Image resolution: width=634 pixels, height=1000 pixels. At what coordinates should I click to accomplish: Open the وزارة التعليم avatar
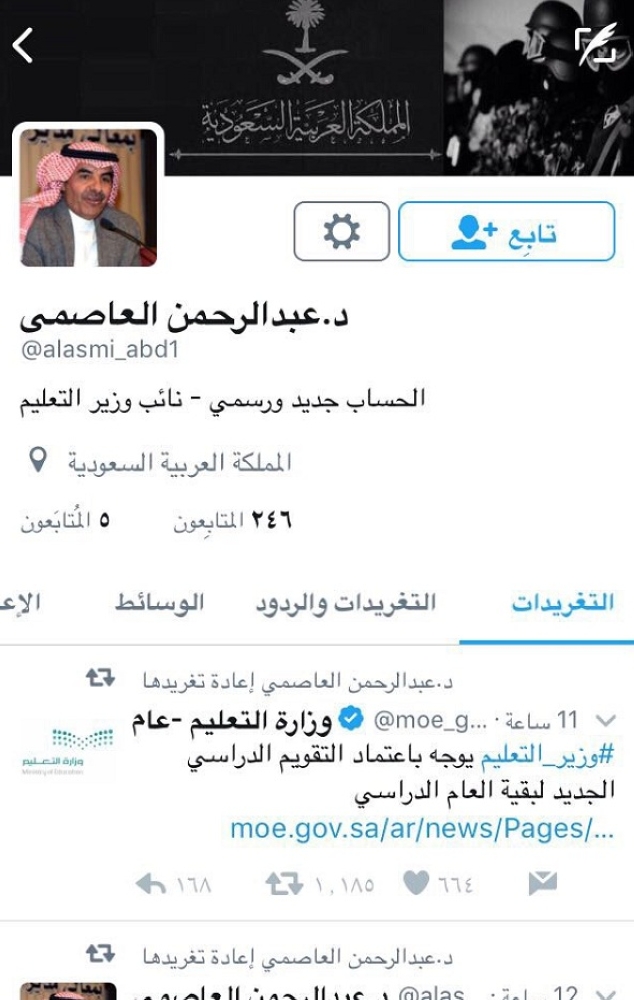68,752
